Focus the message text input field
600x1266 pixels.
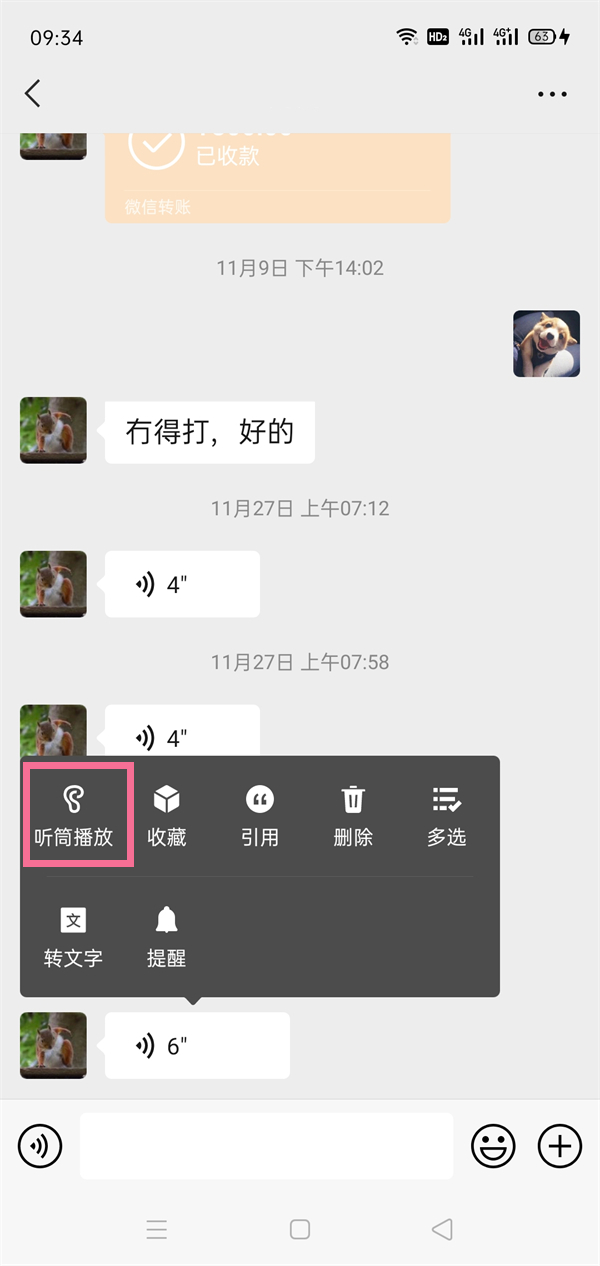pos(266,1146)
